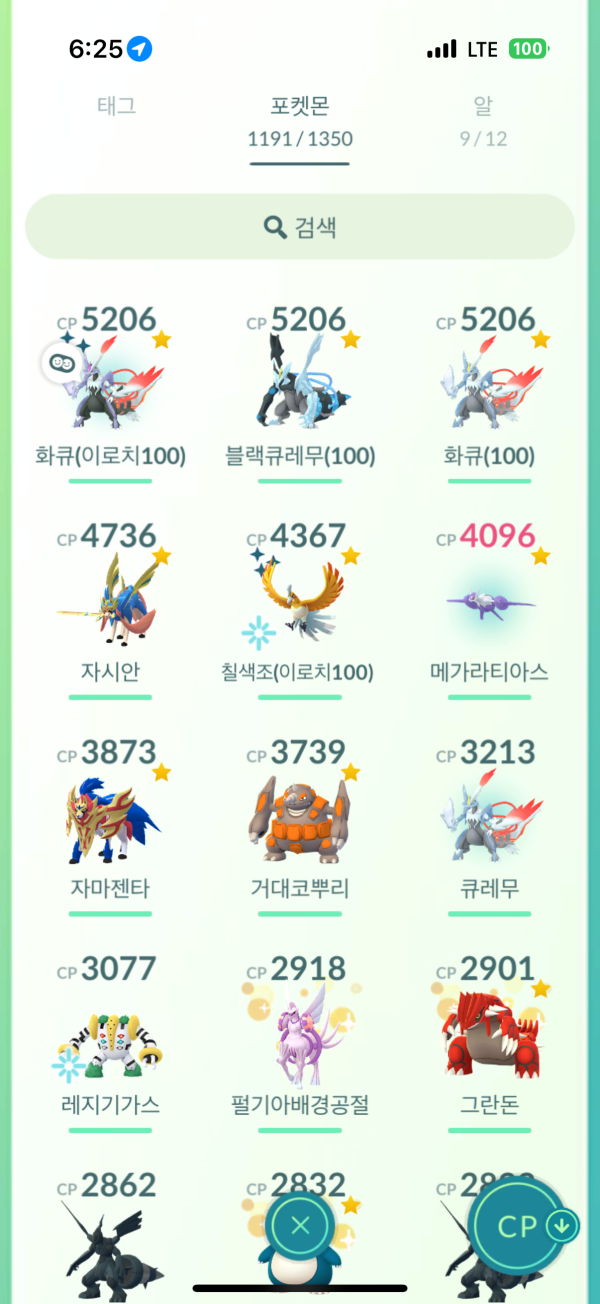Screen dimensions: 600x1304
Task: Open 레지기가스 Pokémon
Action: [x=110, y=1040]
